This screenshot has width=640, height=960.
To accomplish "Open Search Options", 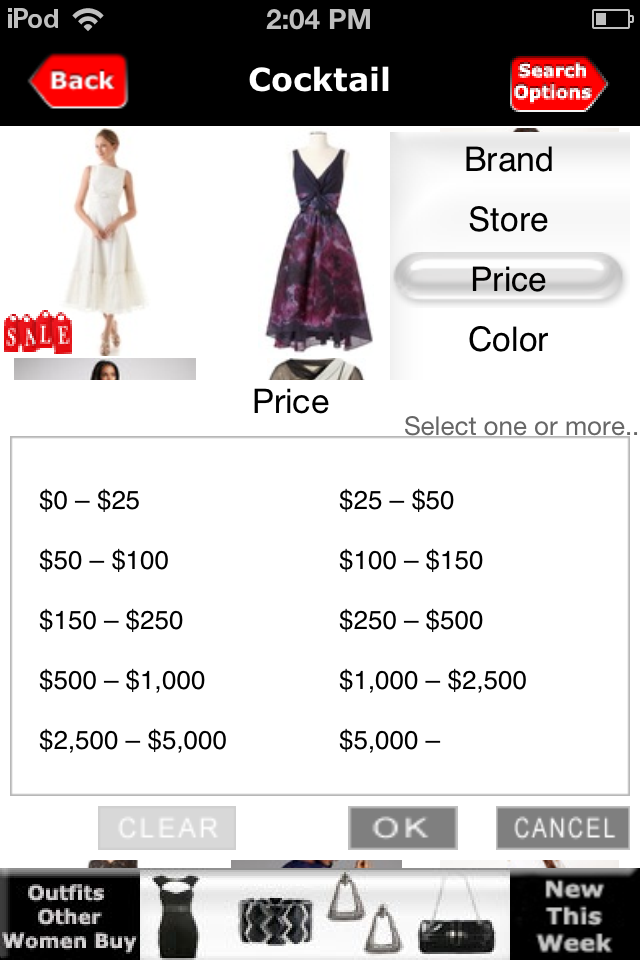I will click(x=556, y=83).
